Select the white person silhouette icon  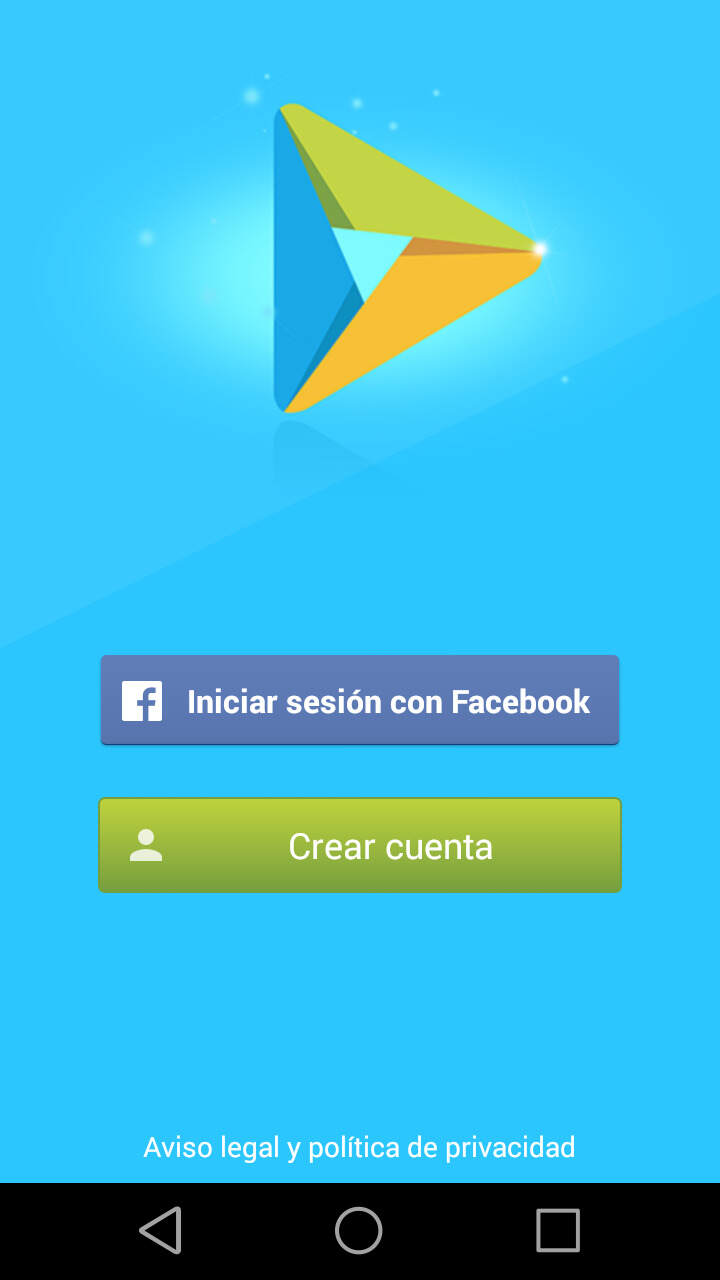tap(146, 845)
